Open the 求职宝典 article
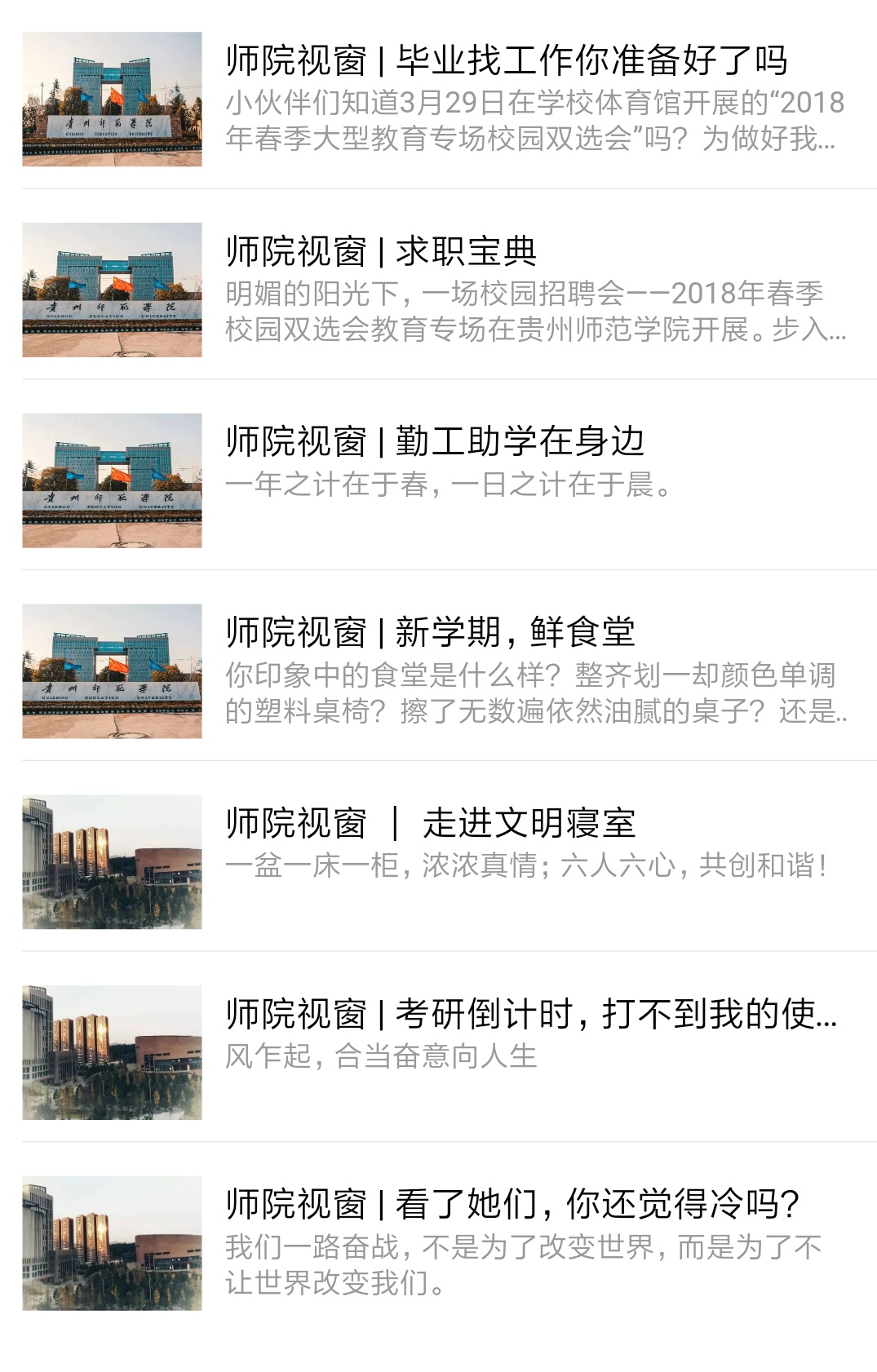This screenshot has width=877, height=1372. 449,290
